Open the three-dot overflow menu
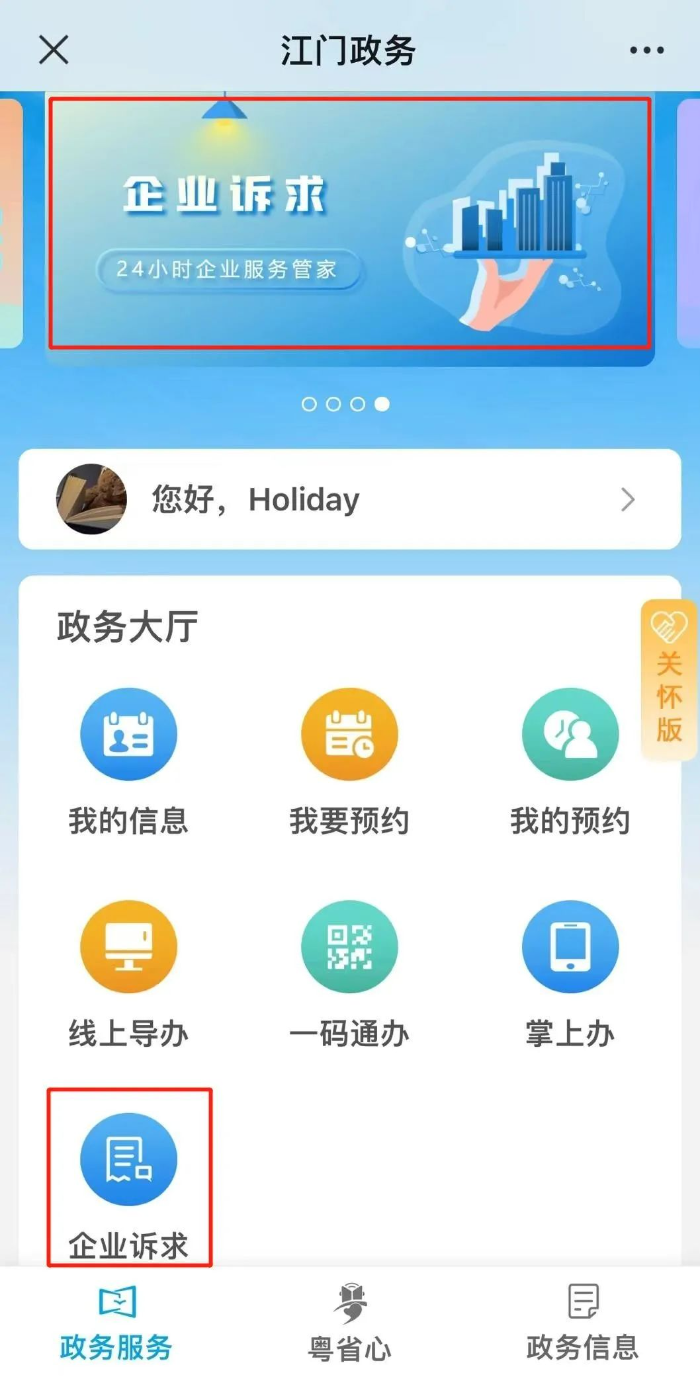700x1398 pixels. (646, 50)
